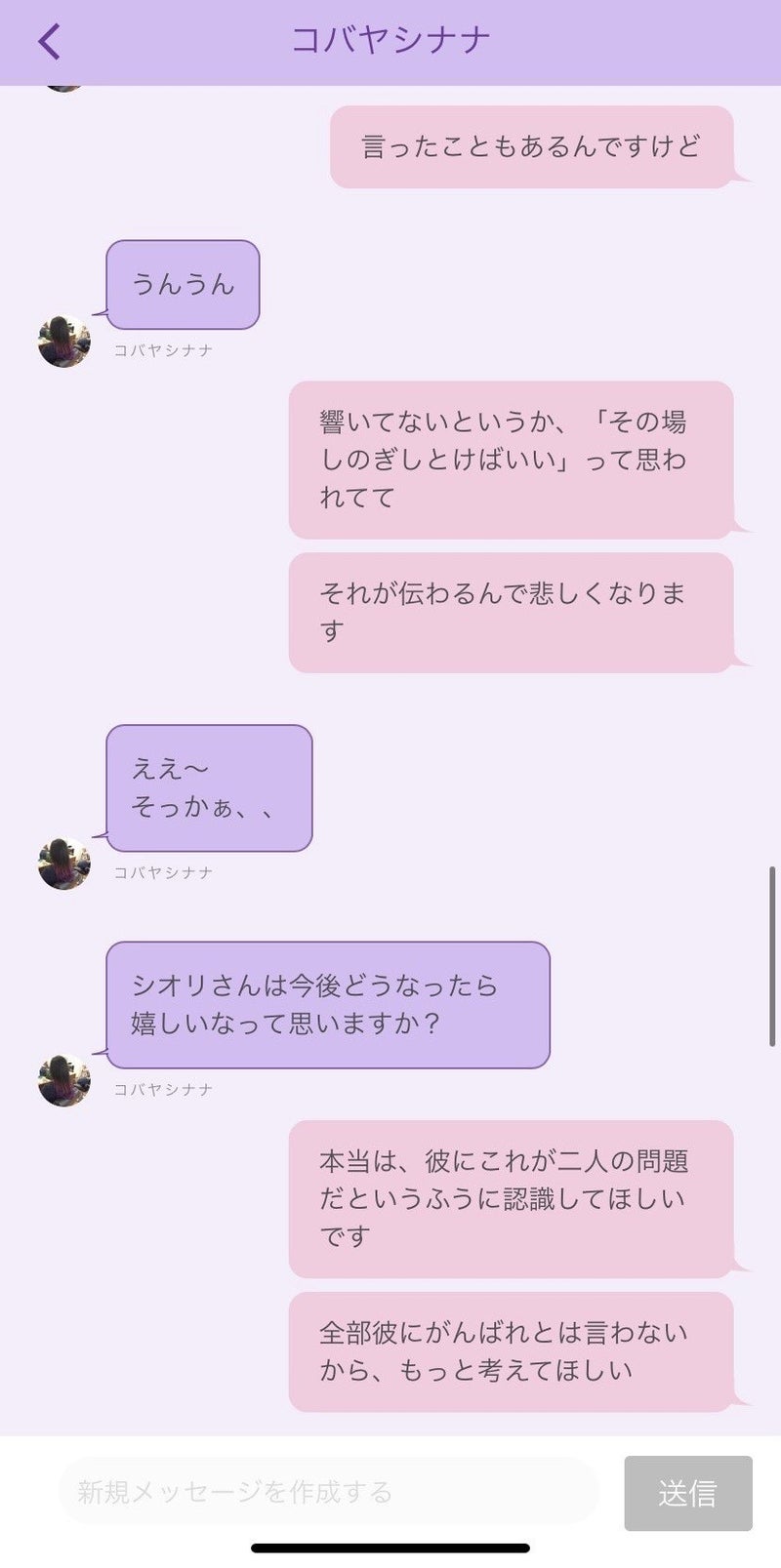The height and width of the screenshot is (1568, 781).
Task: Open コバヤシナナ's avatar beside シオリさん message
Action: (64, 1080)
